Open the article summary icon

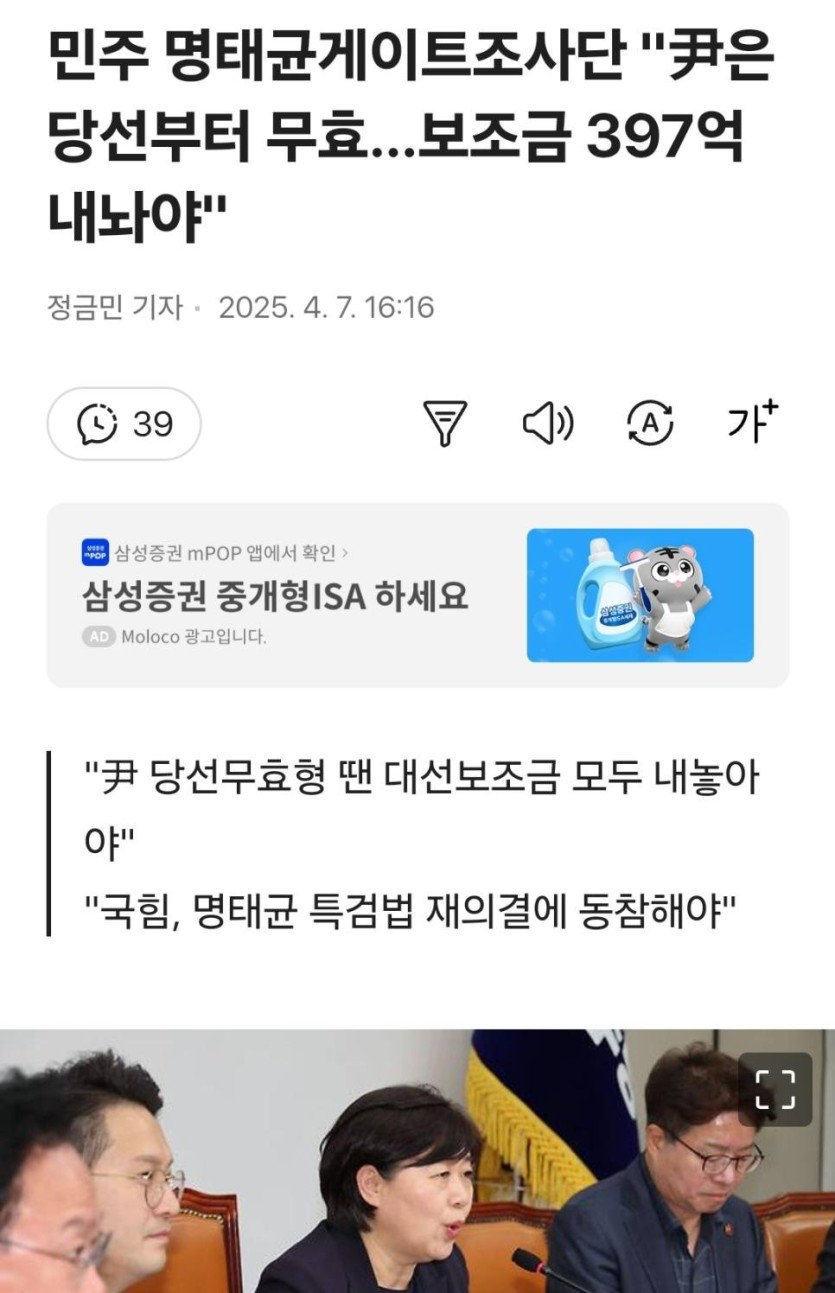click(445, 424)
